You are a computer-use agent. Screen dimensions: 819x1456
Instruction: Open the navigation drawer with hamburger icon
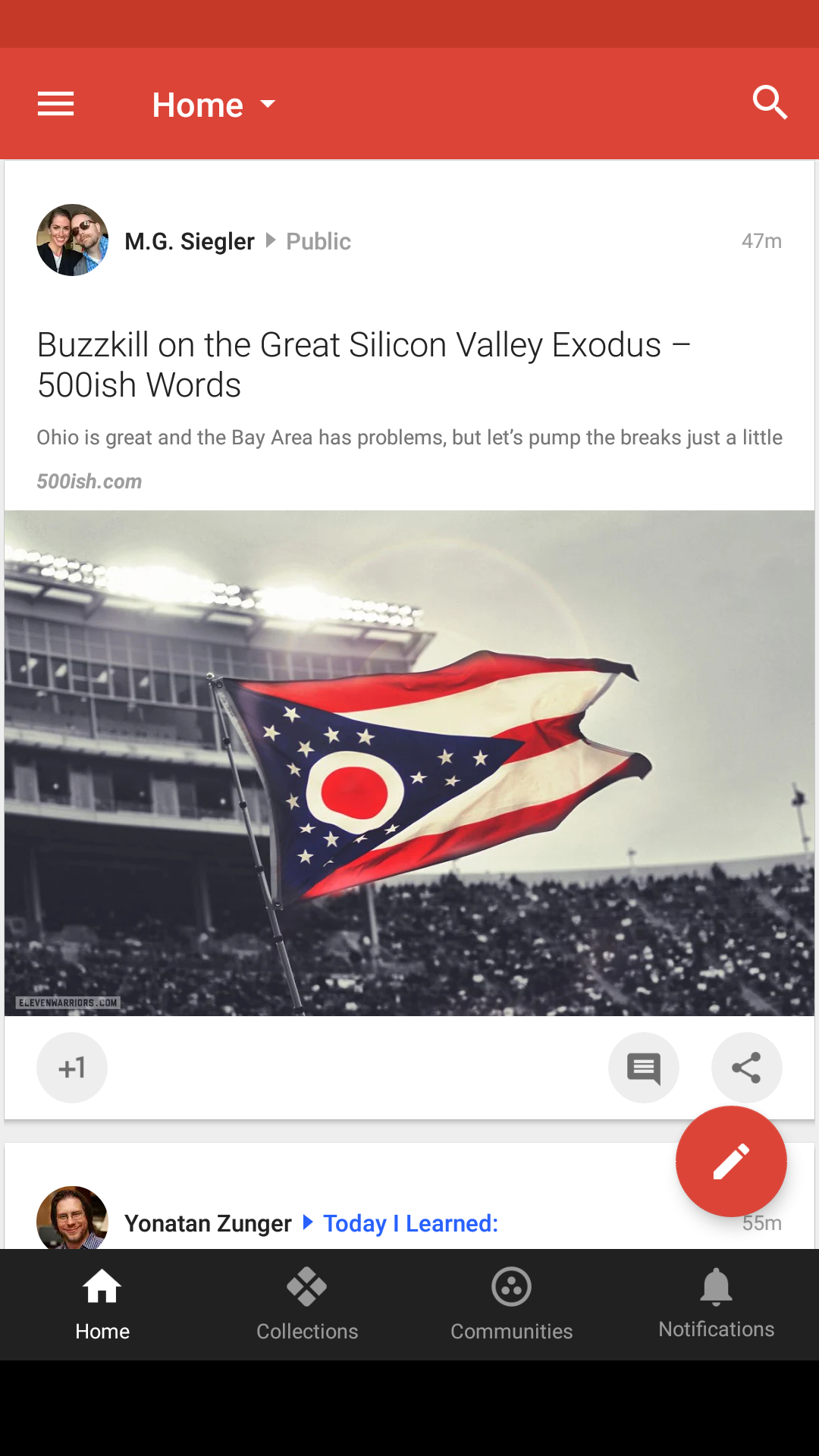tap(55, 103)
